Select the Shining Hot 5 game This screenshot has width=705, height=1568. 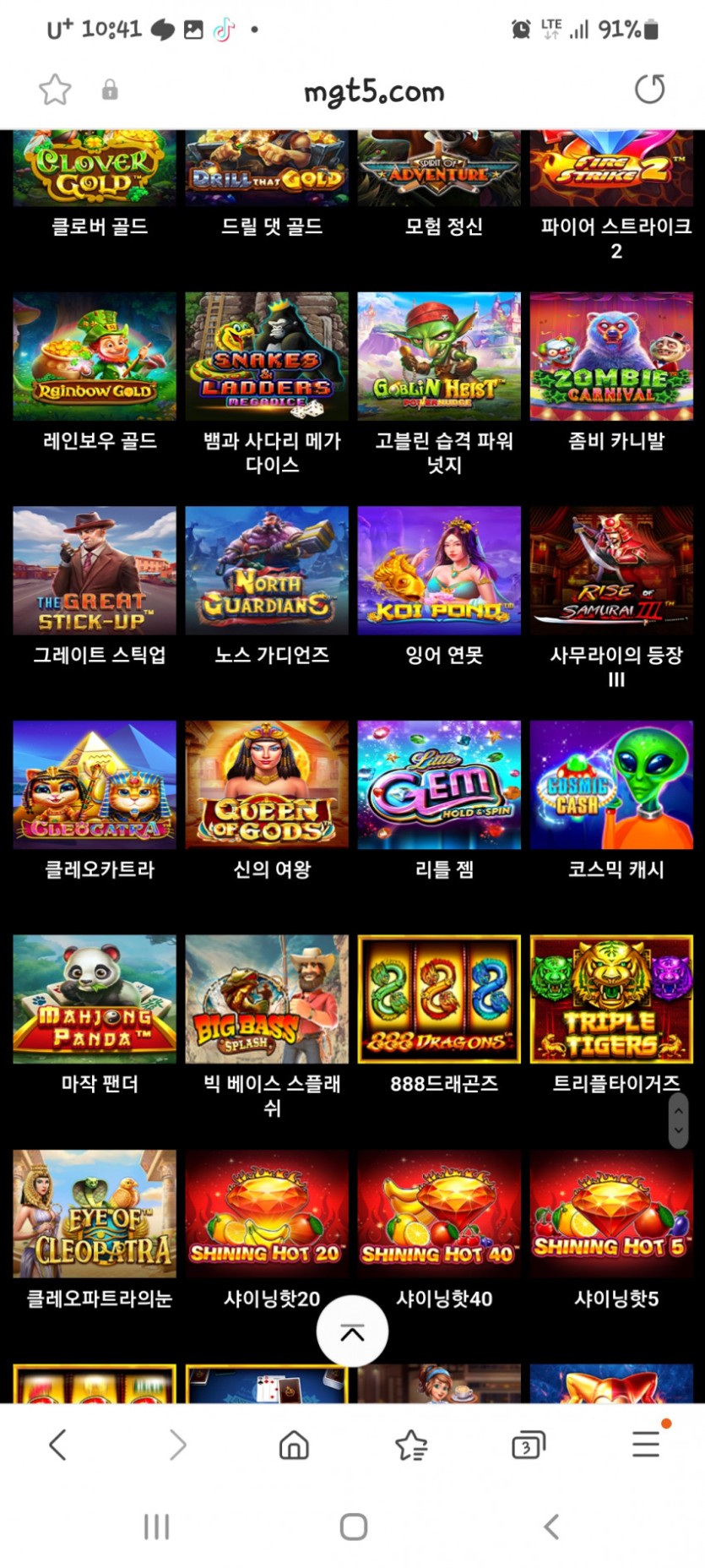(611, 1213)
